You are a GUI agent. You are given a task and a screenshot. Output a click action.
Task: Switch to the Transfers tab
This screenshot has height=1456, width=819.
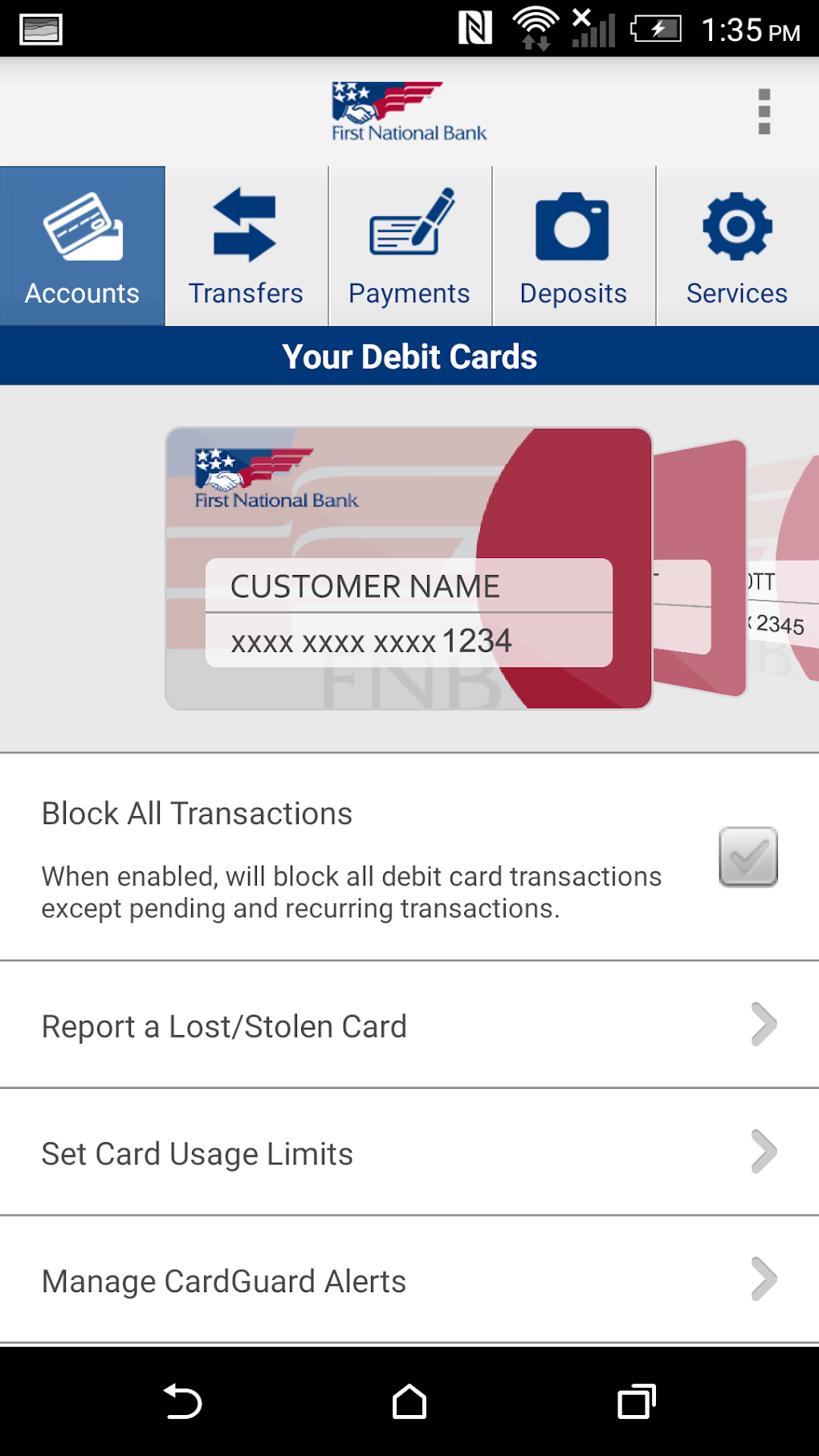(246, 247)
